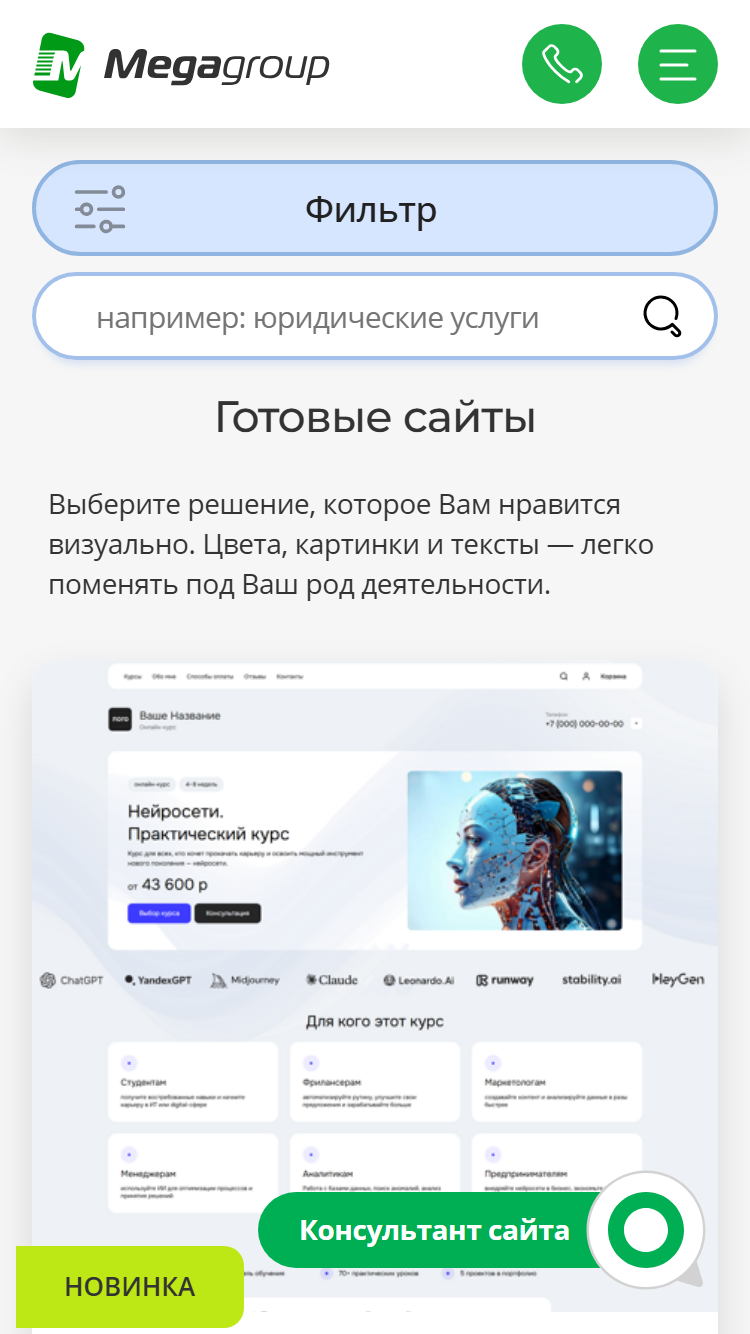Focus the search field for templates
This screenshot has width=750, height=1334.
(x=340, y=317)
